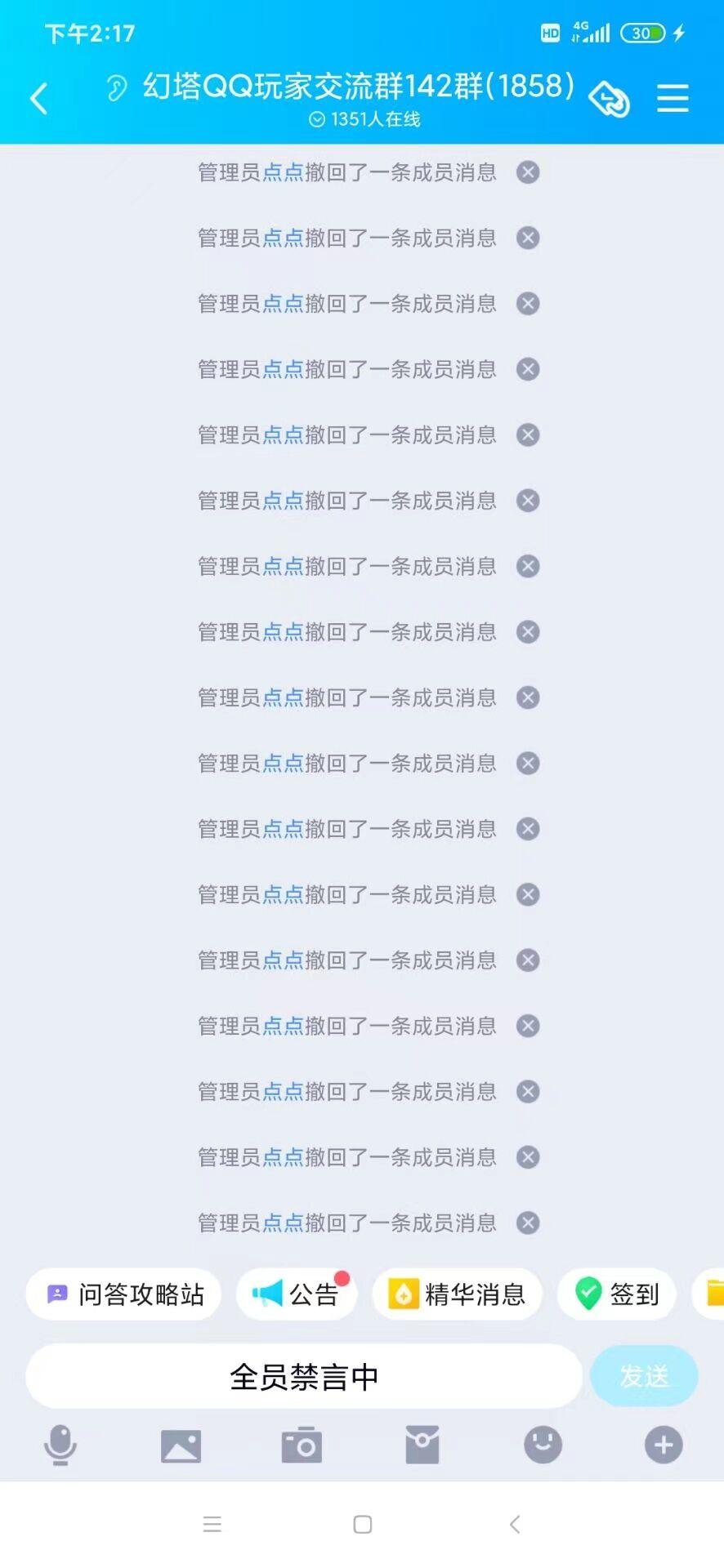Screen dimensions: 724x1568
Task: Tap the system home button
Action: pyautogui.click(x=363, y=1524)
